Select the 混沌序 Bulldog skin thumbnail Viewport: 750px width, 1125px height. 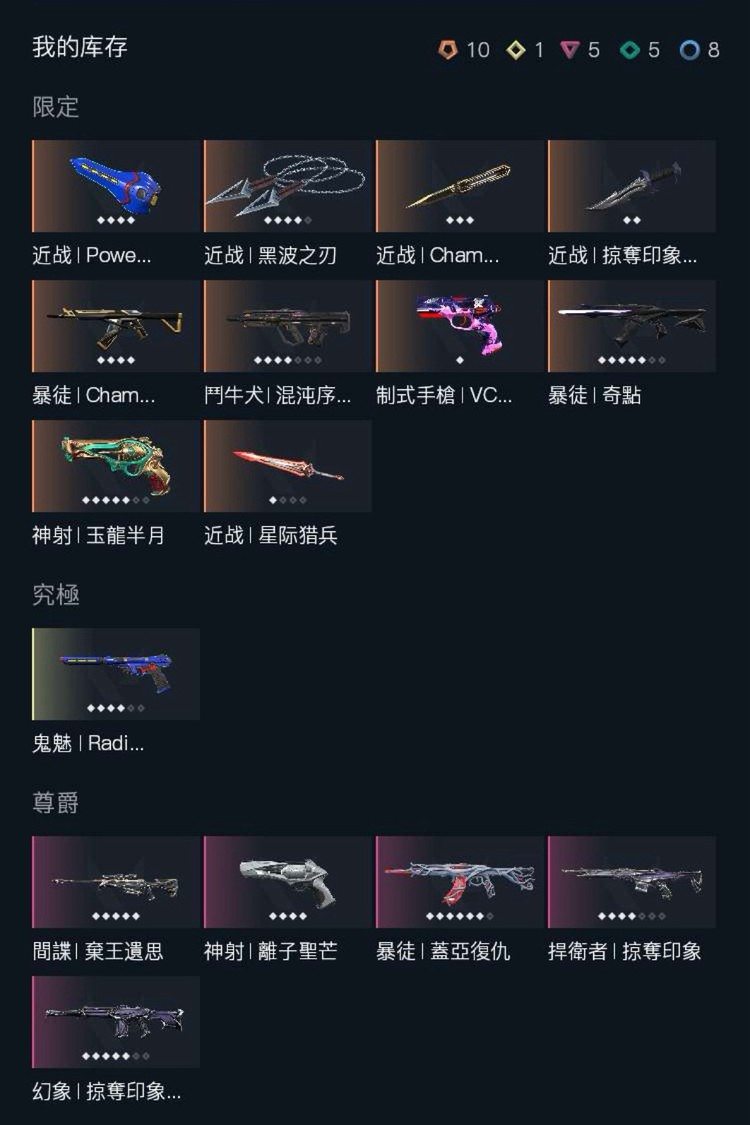tap(286, 325)
